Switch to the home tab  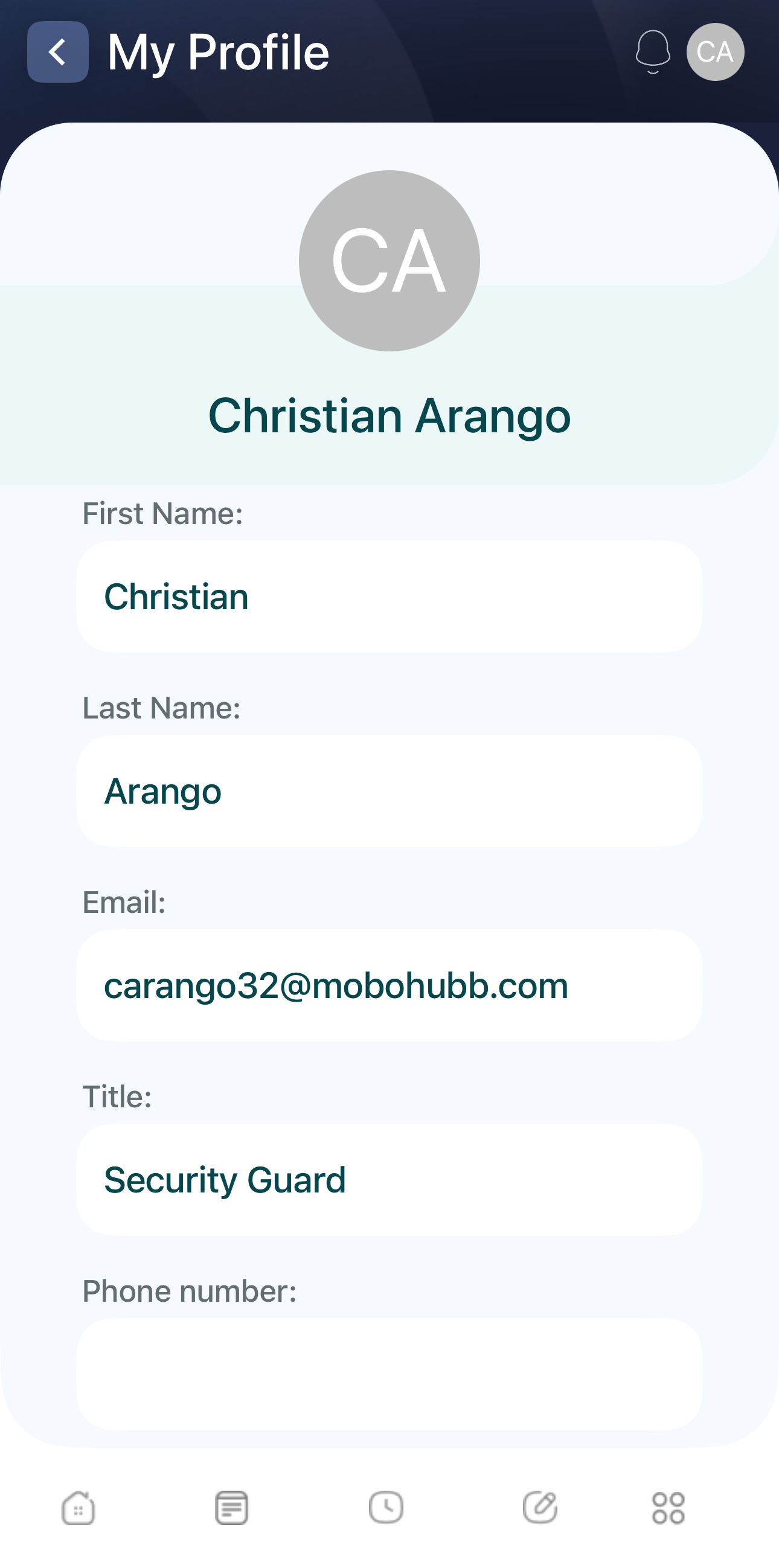pos(79,1508)
